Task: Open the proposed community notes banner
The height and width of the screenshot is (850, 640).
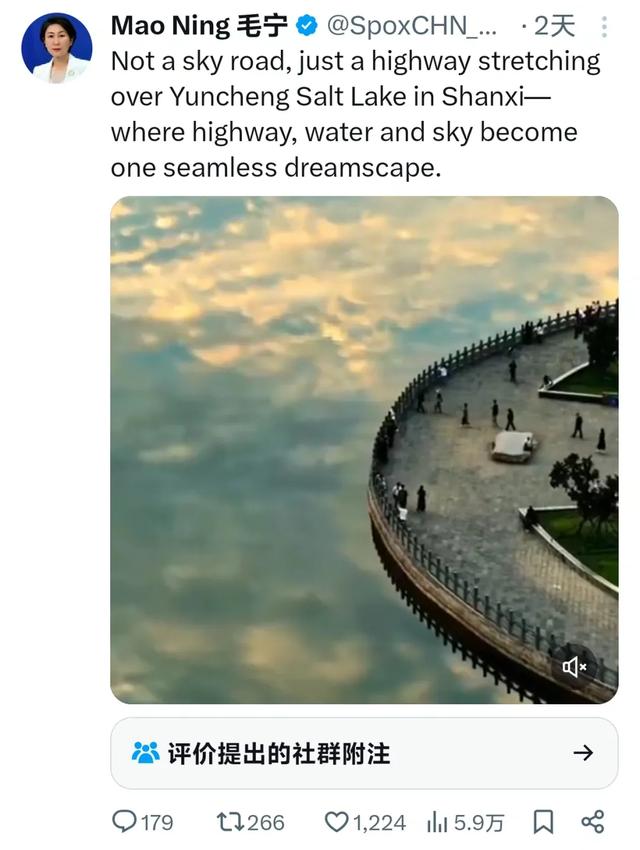Action: (364, 753)
